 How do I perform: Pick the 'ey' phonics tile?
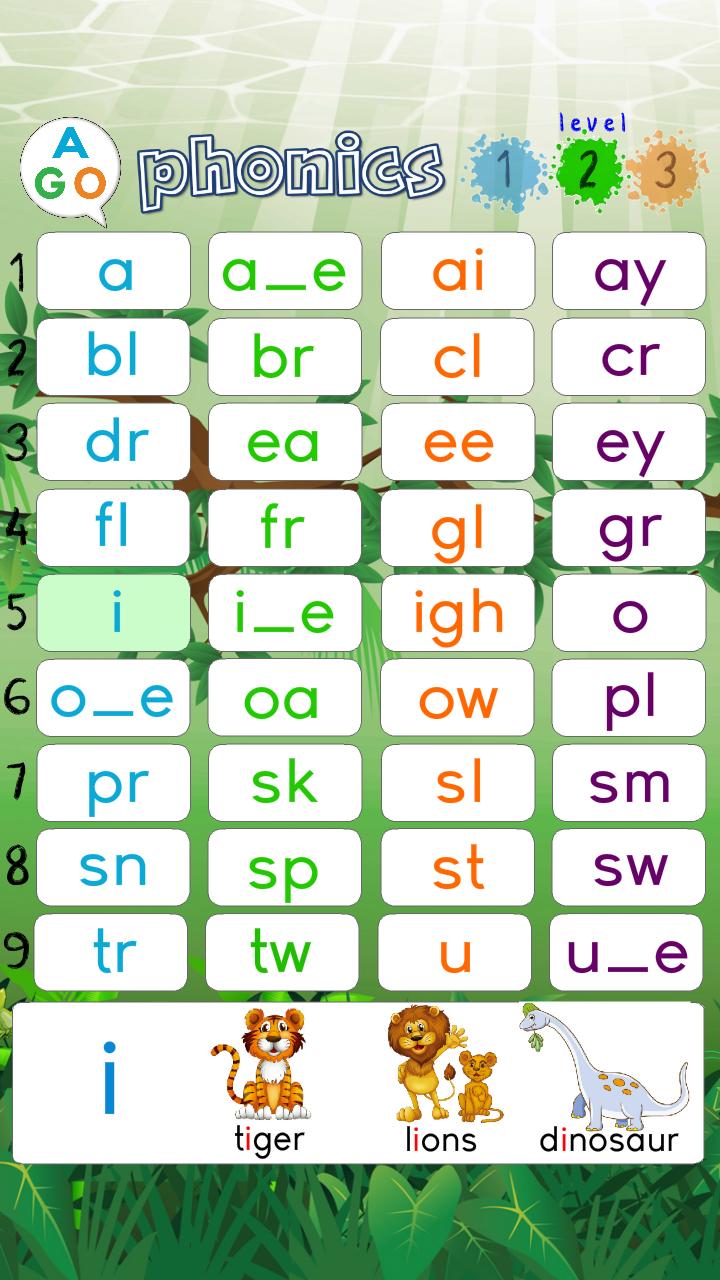point(629,441)
